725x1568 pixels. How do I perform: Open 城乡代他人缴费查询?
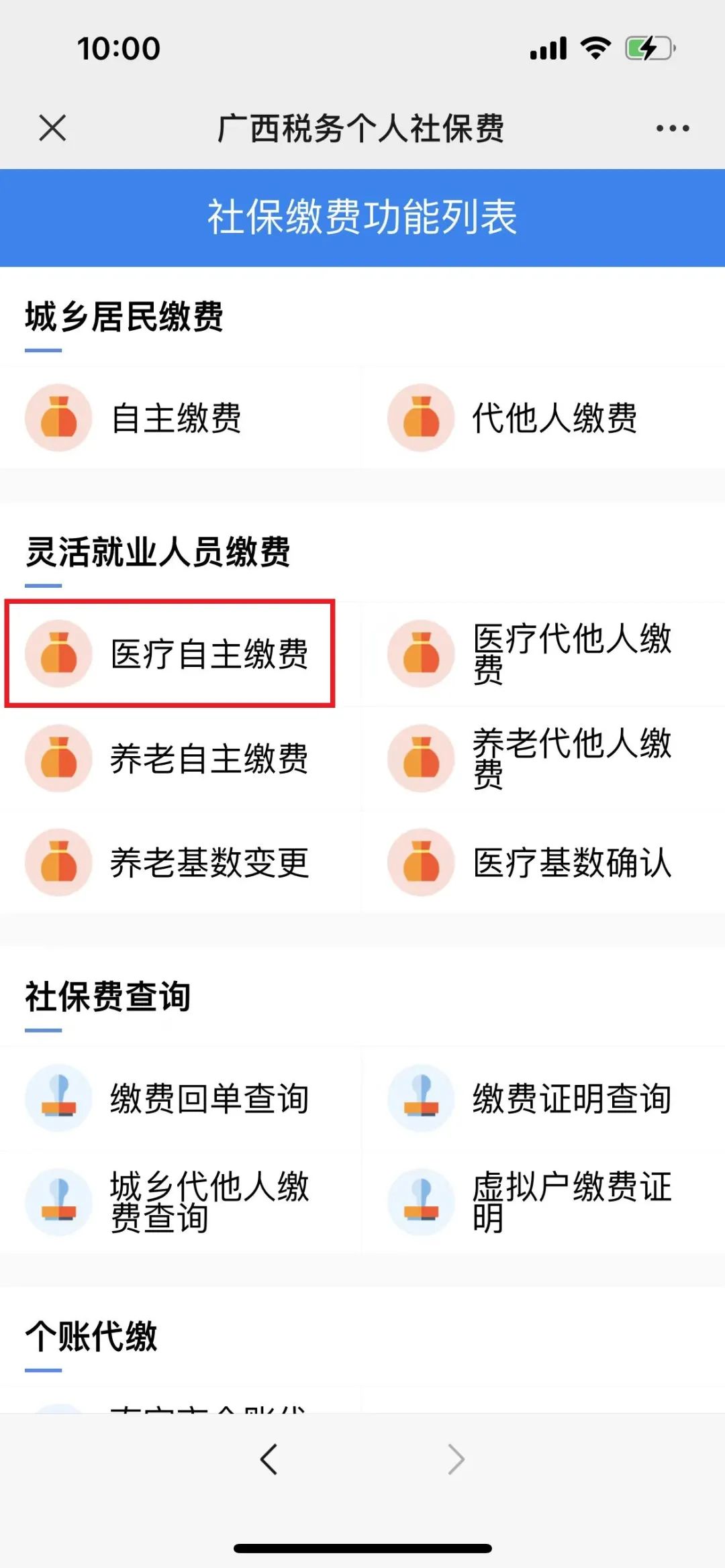click(x=181, y=1202)
